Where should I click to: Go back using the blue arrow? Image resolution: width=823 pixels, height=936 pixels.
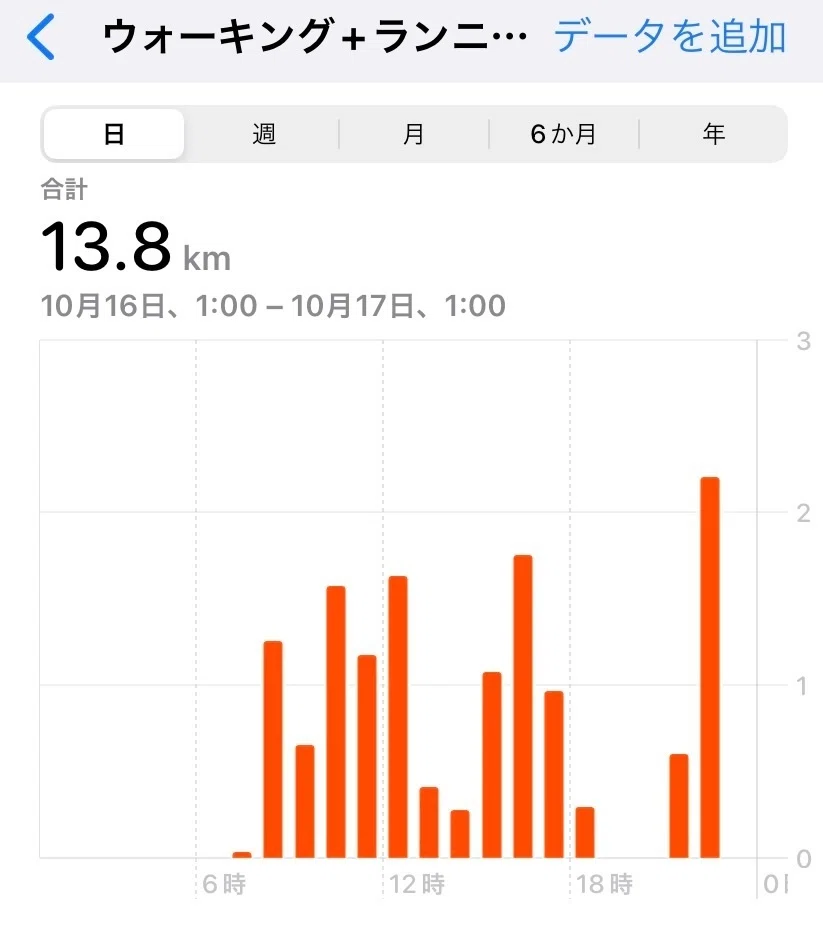[x=41, y=37]
